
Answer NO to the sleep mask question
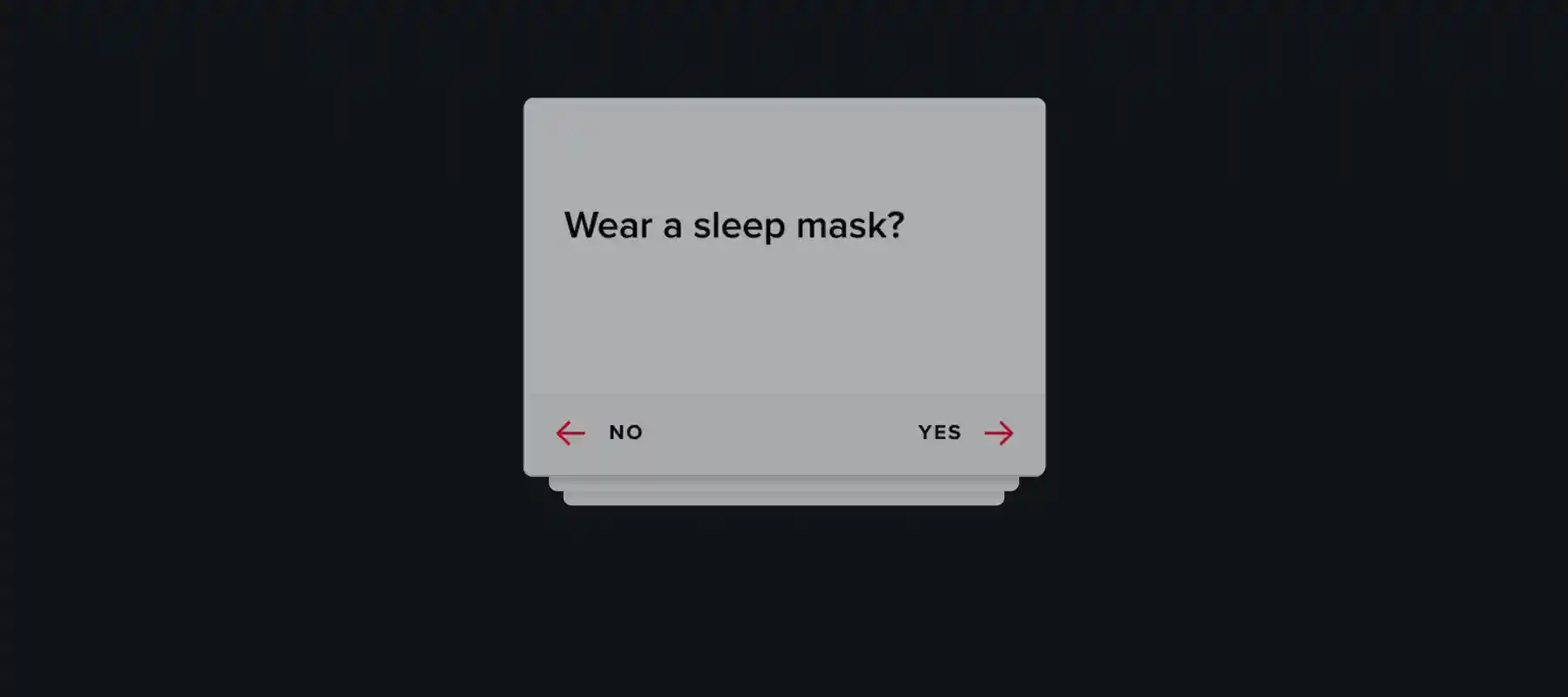pyautogui.click(x=600, y=433)
